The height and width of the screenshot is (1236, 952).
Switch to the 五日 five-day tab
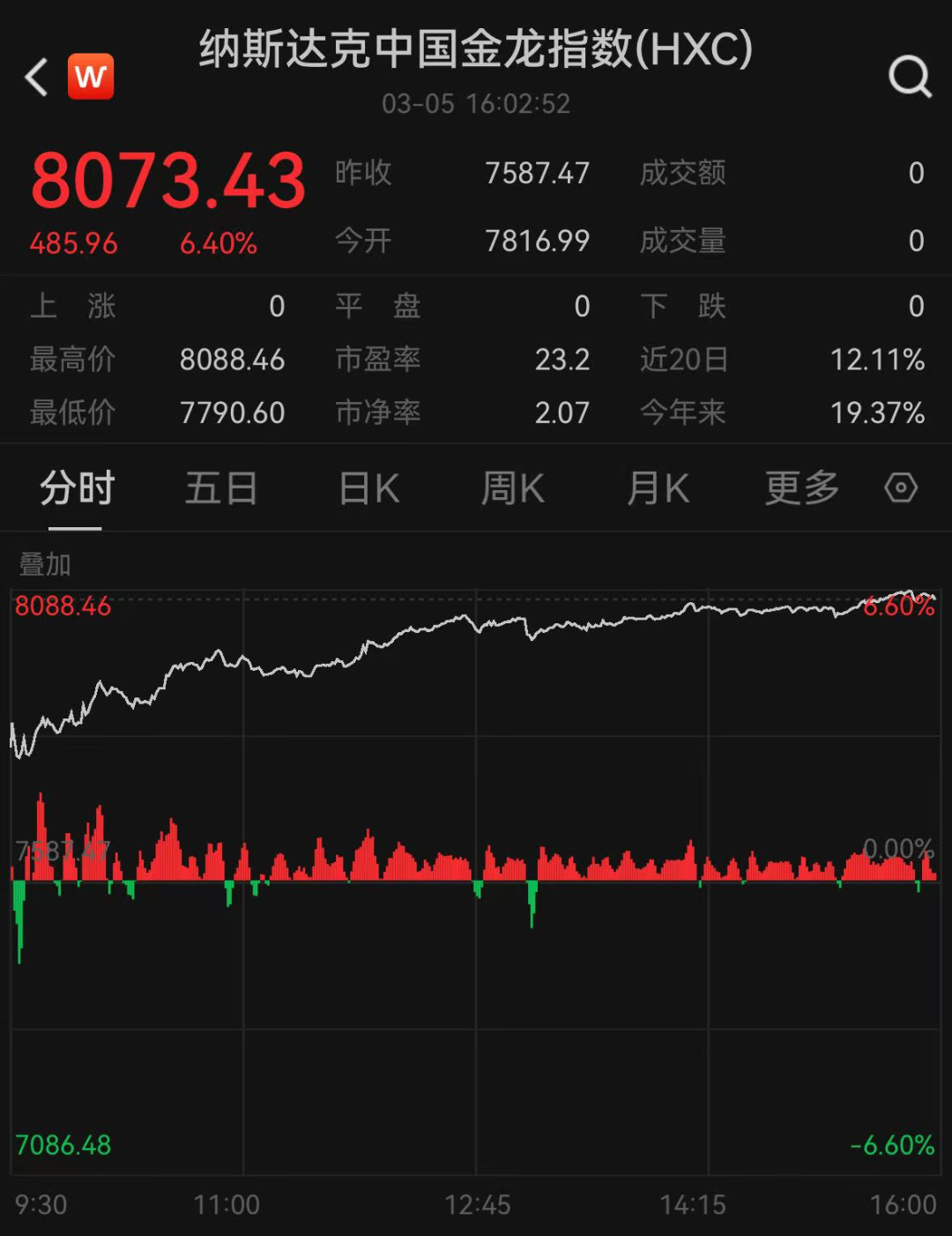click(x=221, y=488)
